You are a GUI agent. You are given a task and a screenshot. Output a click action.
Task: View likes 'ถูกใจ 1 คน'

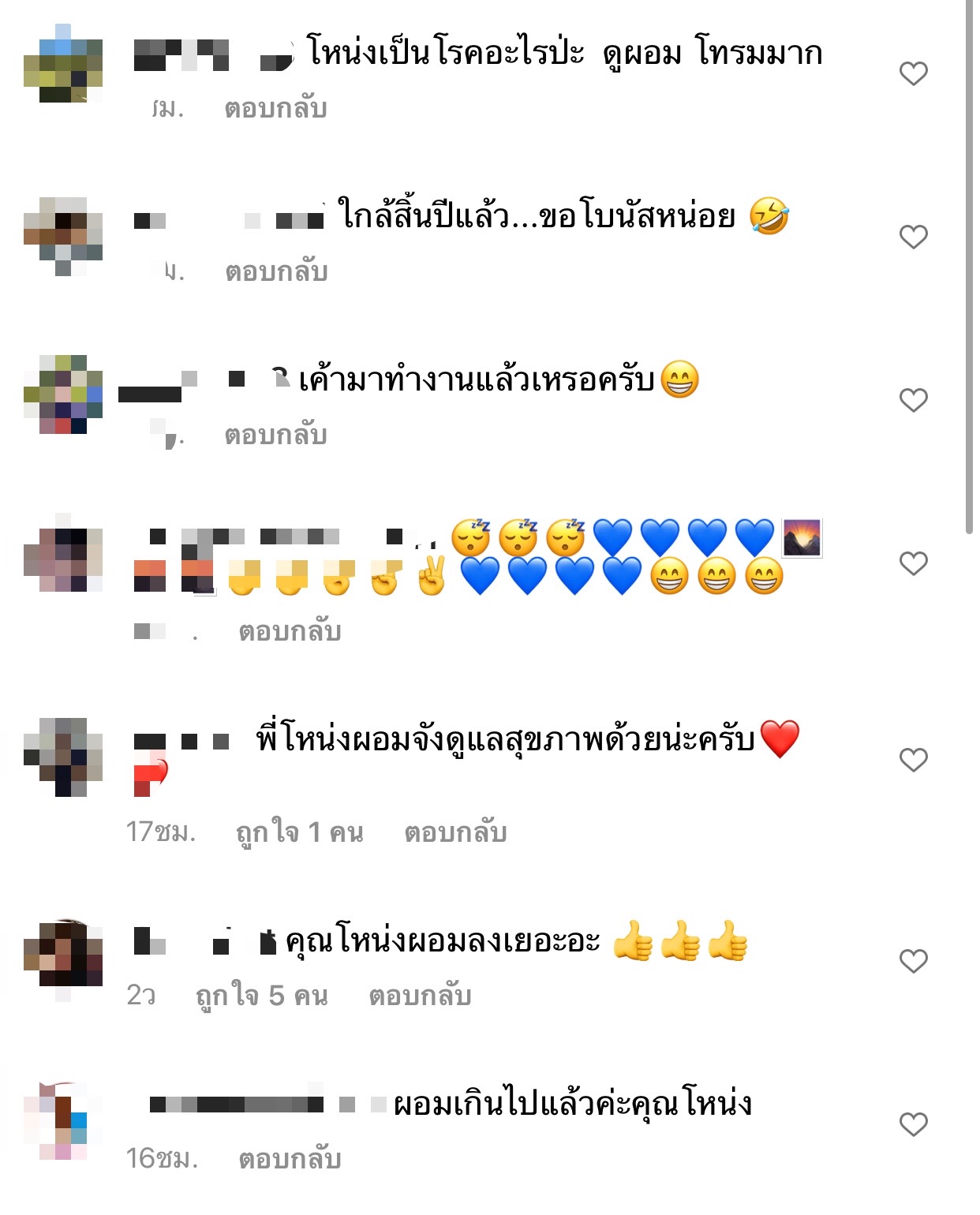tap(299, 832)
